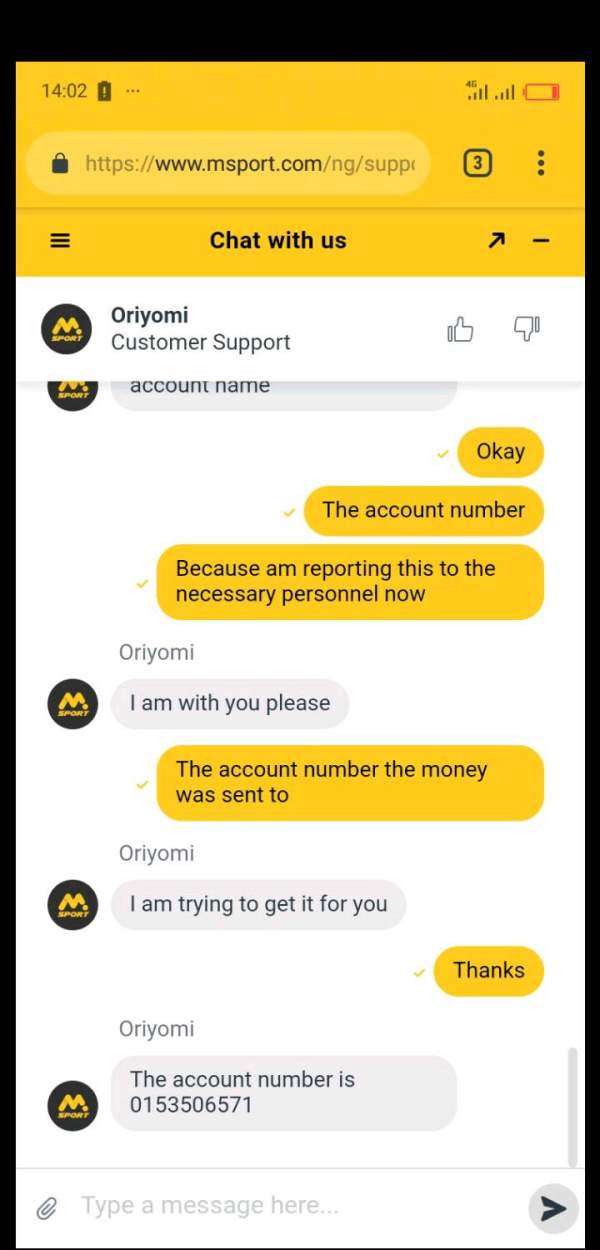Open the browser overflow menu
600x1250 pixels.
[541, 163]
